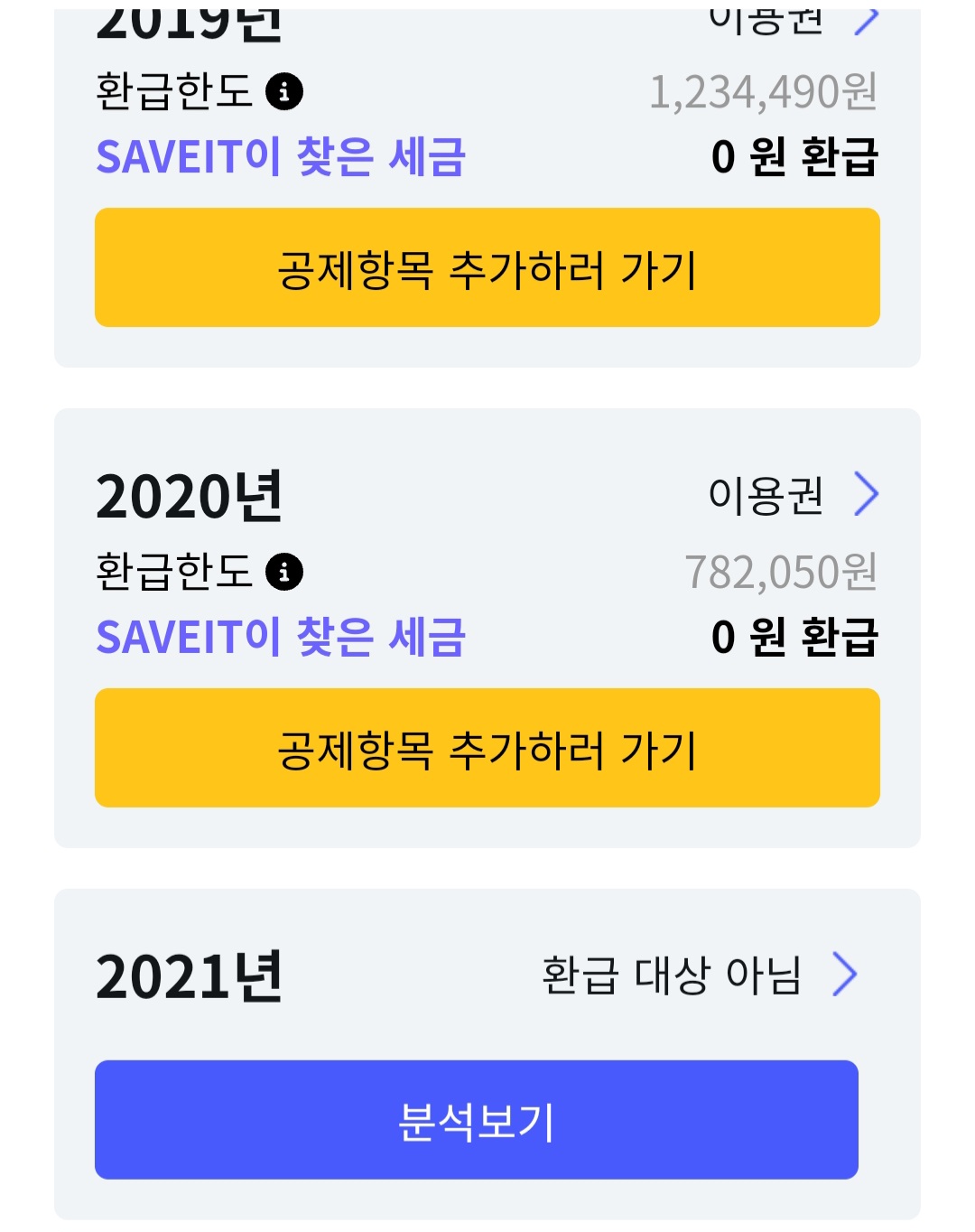Show 환급한도 info for 2020년
This screenshot has width=975, height=1232.
[x=284, y=573]
